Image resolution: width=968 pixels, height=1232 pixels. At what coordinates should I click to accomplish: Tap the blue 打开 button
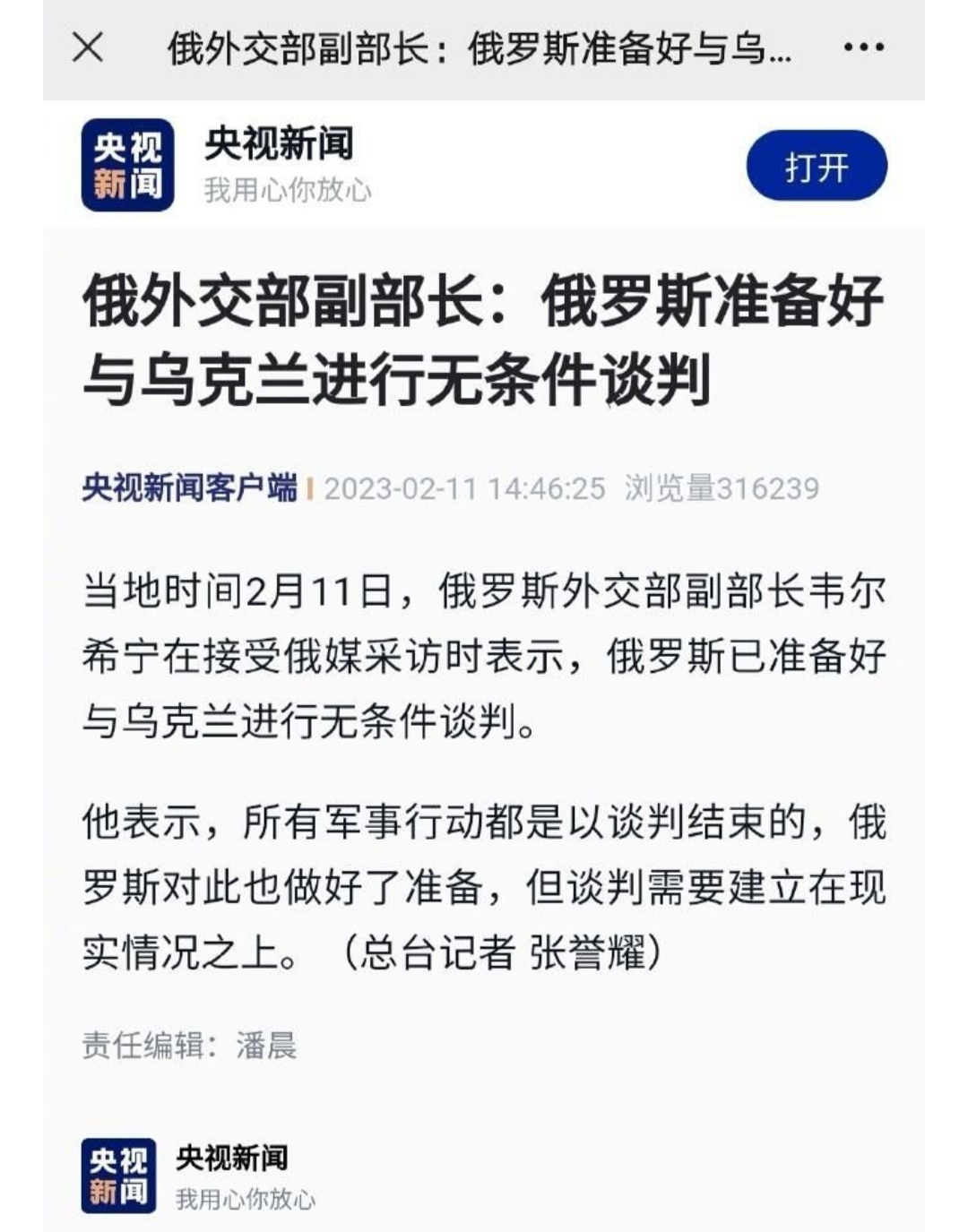[x=816, y=166]
